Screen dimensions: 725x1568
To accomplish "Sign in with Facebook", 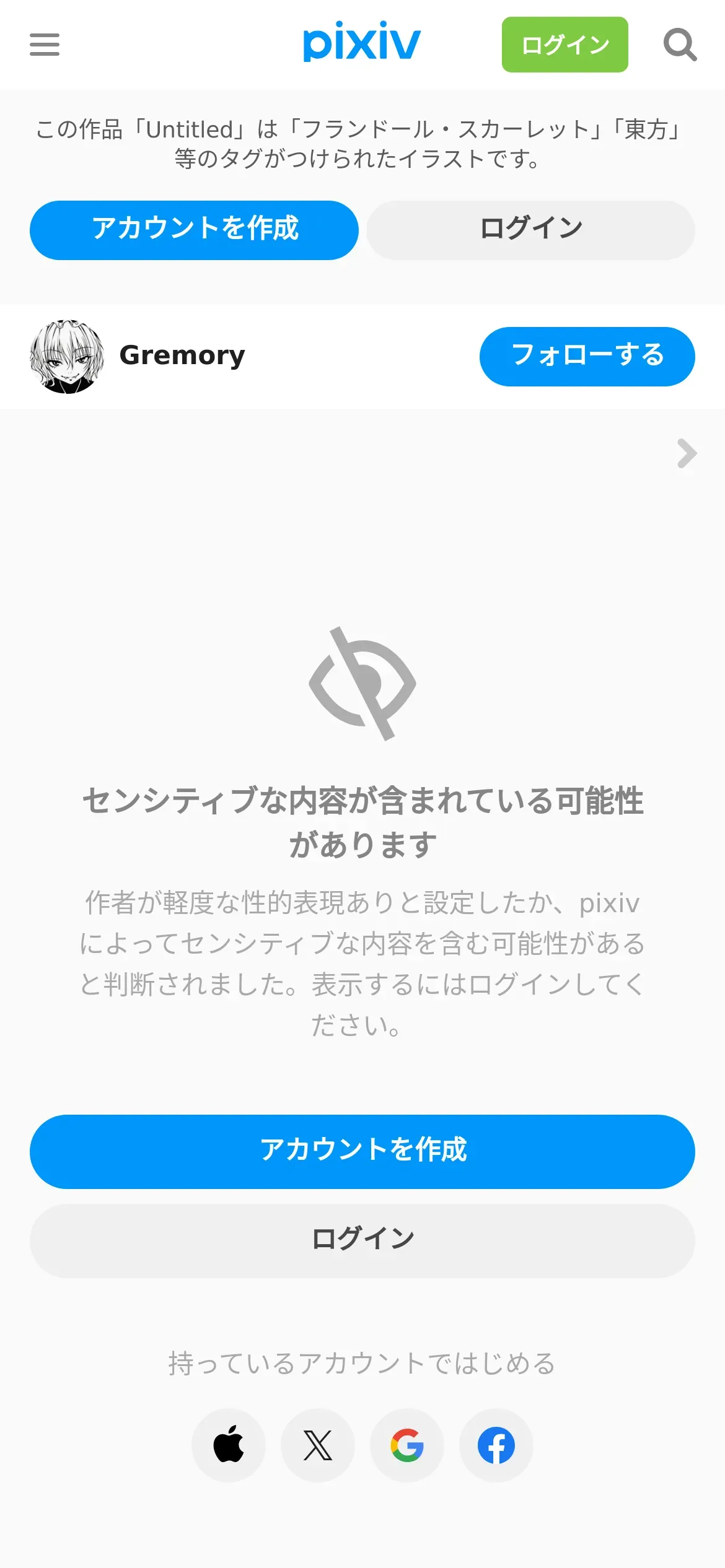I will 496,1445.
